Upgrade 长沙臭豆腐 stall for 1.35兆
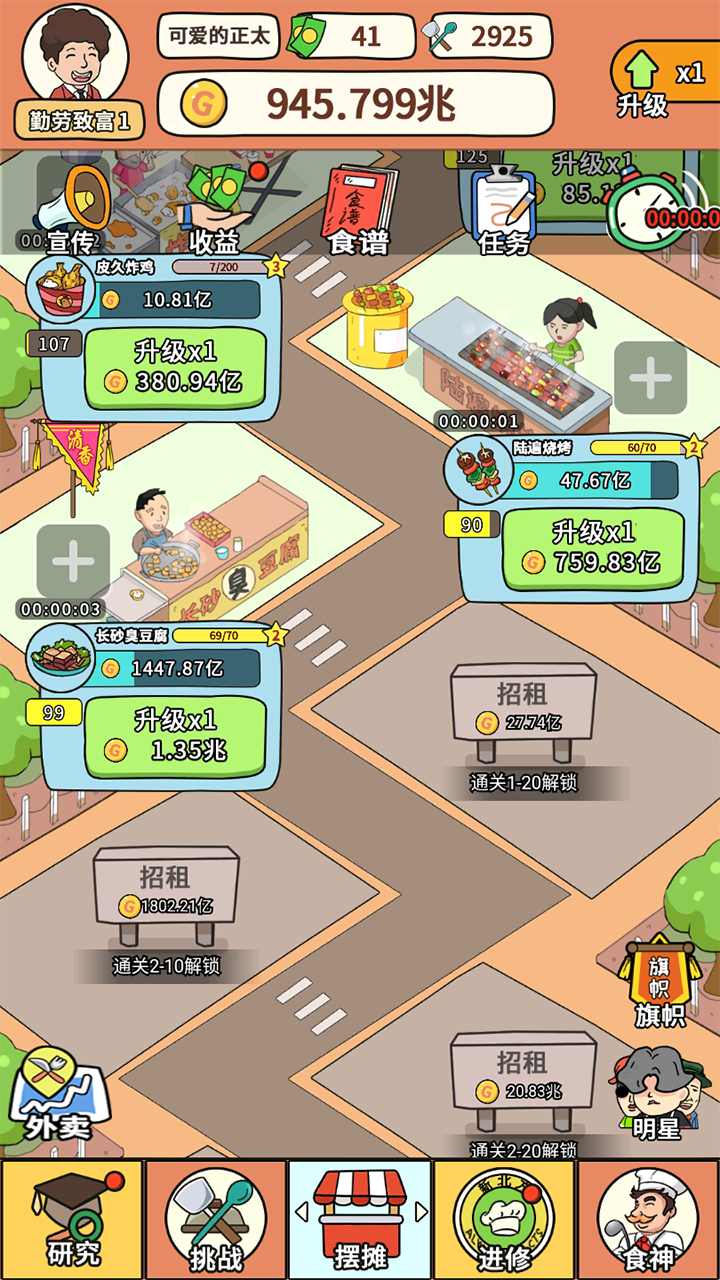Screen dimensions: 720x1280 tap(175, 736)
